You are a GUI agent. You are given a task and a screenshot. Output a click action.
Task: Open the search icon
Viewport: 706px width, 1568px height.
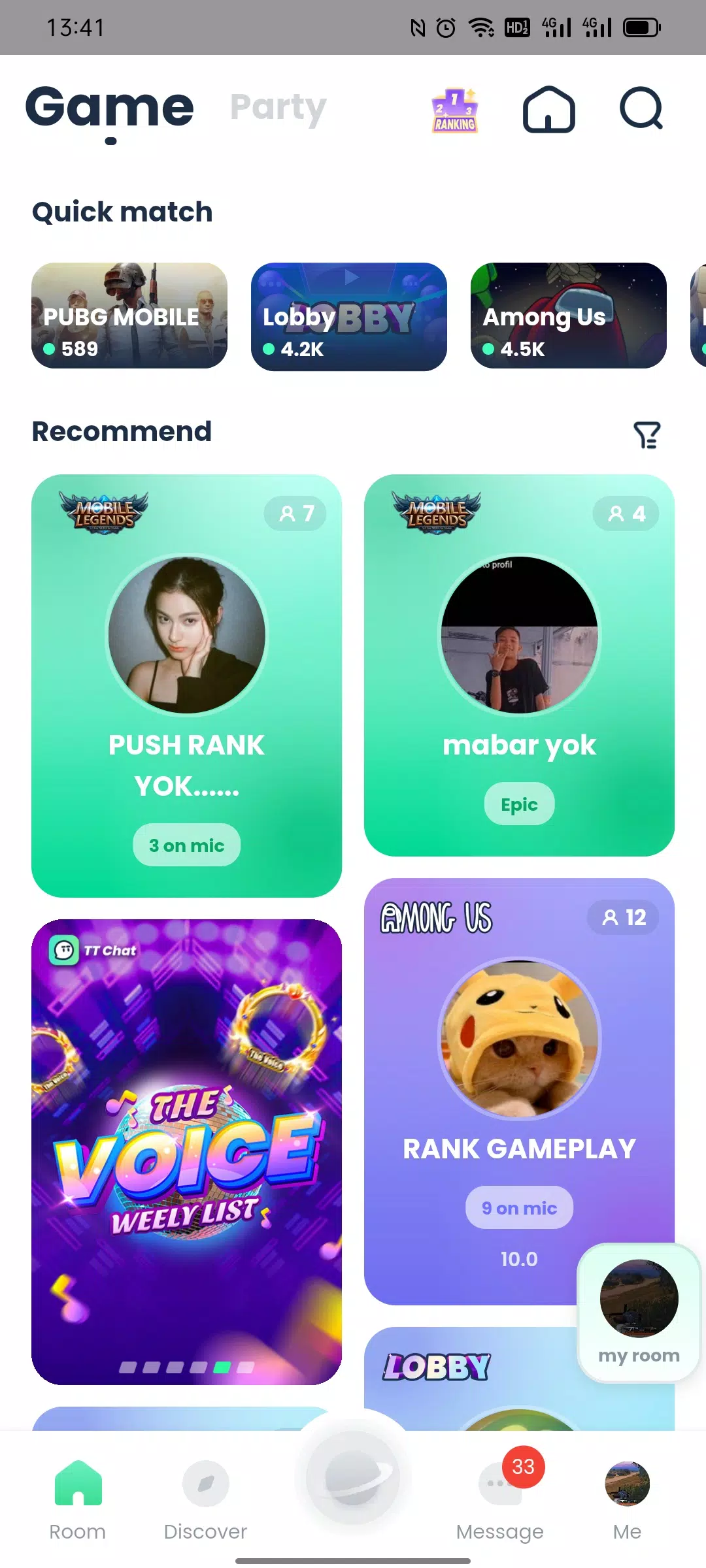[x=641, y=108]
